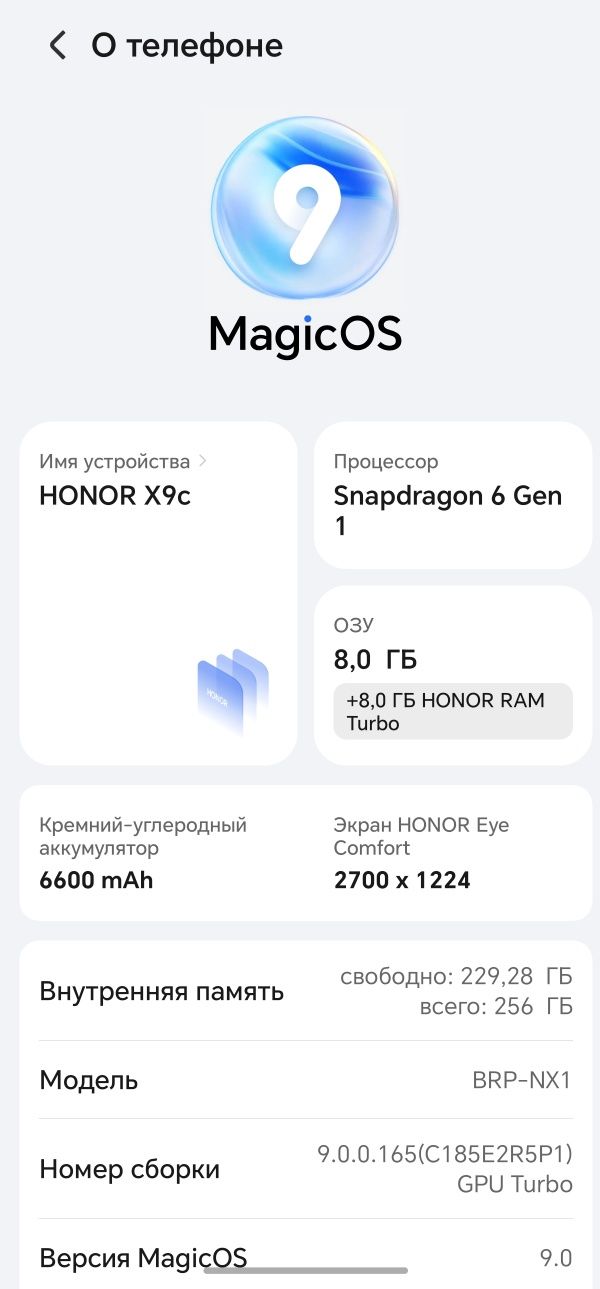This screenshot has height=1289, width=600.
Task: Tap the Версия MagicOS row
Action: tap(305, 1257)
